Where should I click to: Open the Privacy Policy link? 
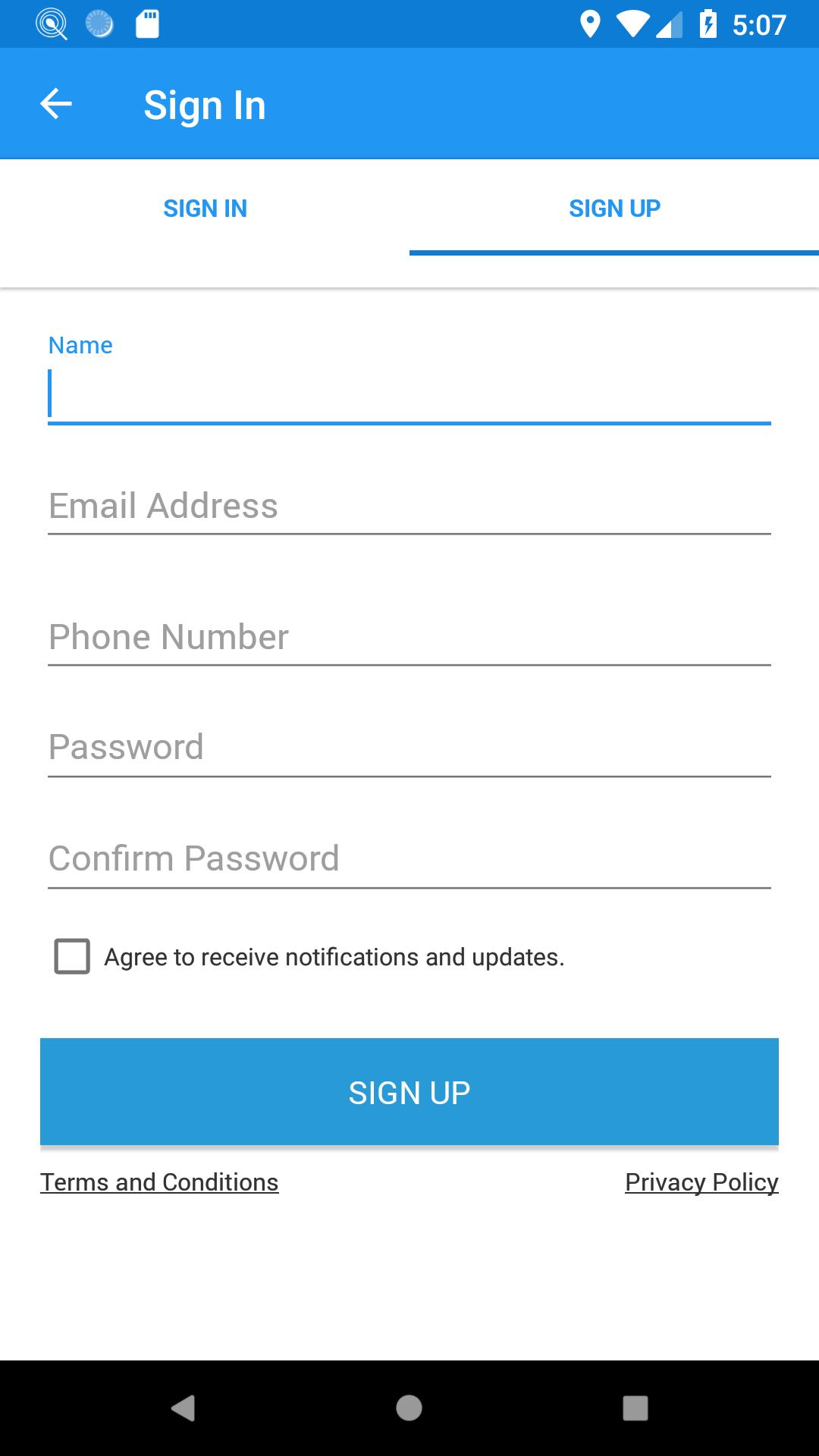701,1182
